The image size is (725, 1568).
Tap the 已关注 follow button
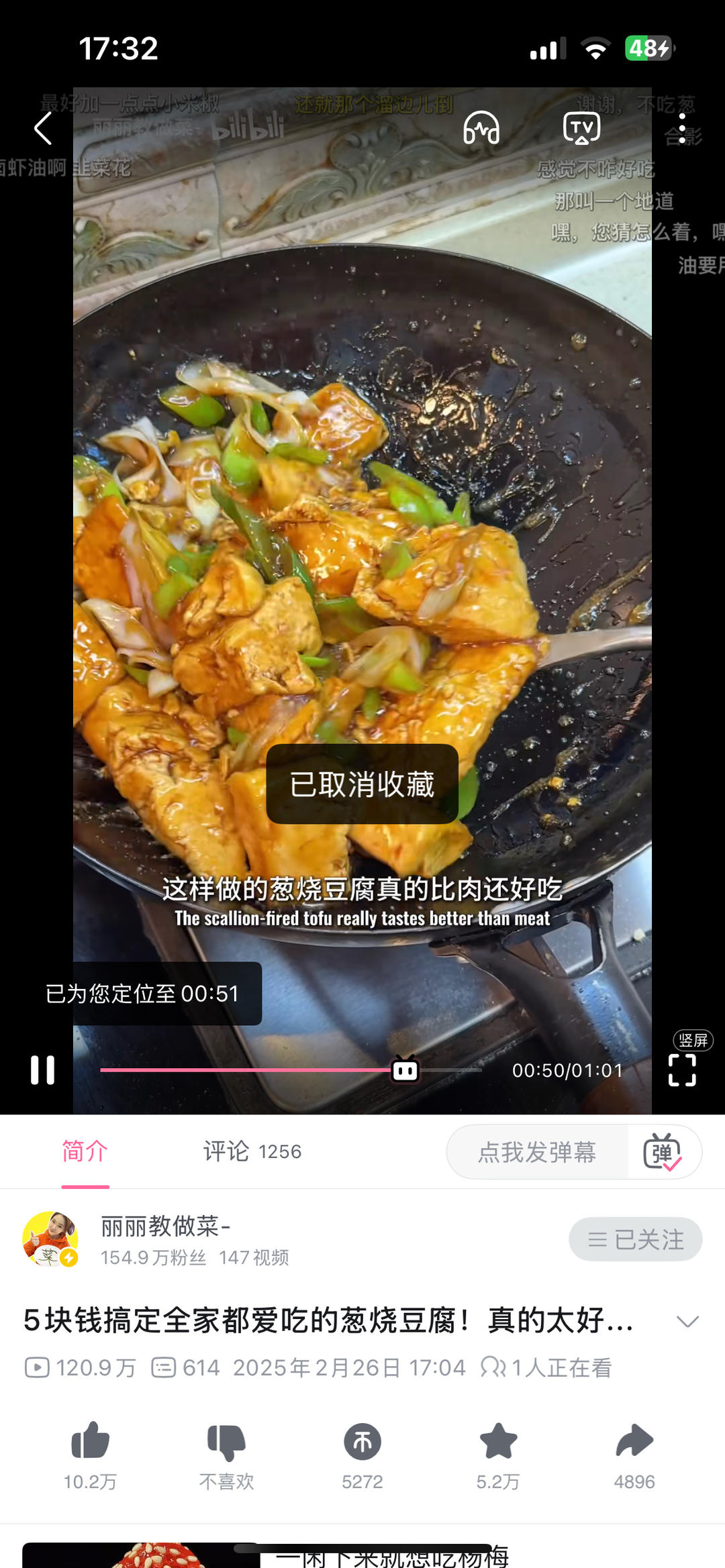635,1239
